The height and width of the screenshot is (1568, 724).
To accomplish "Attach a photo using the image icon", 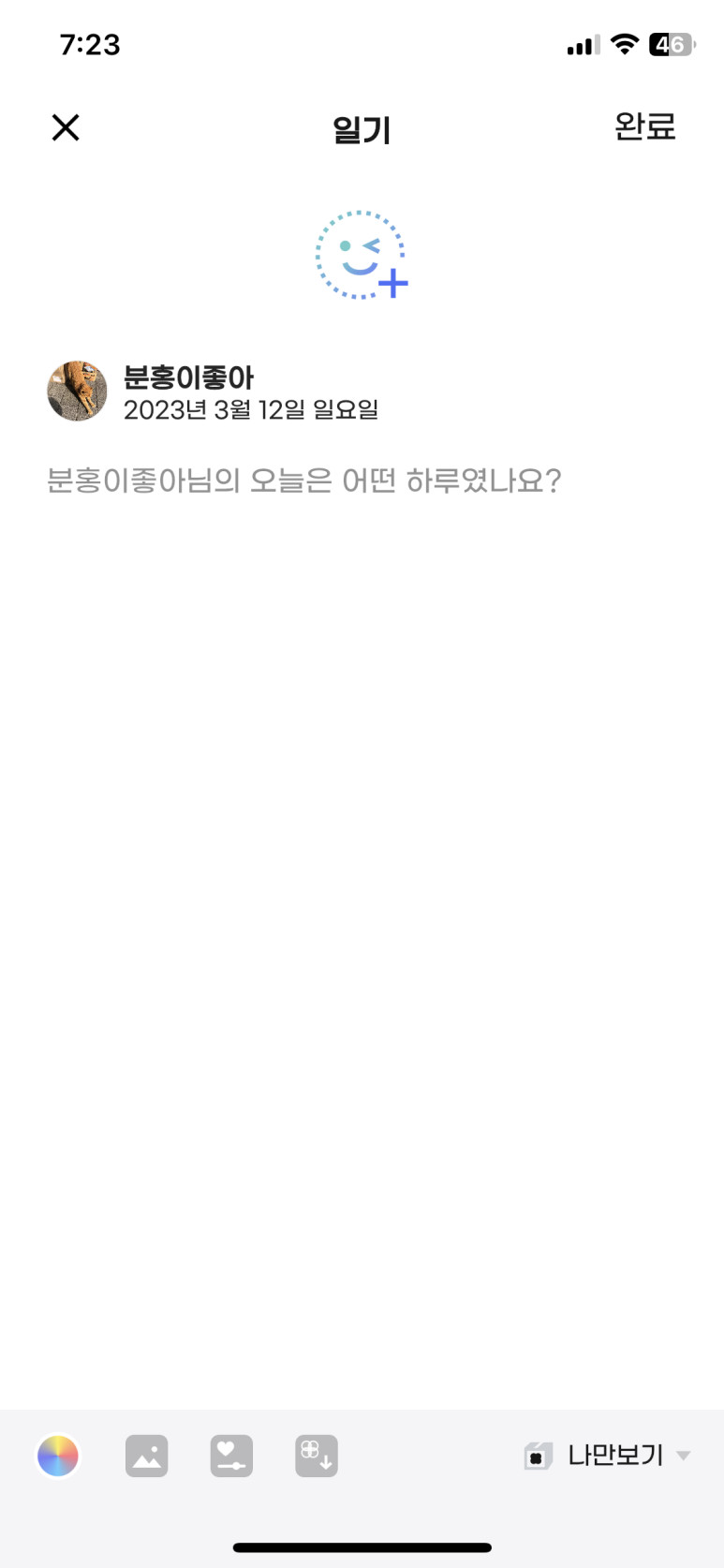I will [147, 1457].
